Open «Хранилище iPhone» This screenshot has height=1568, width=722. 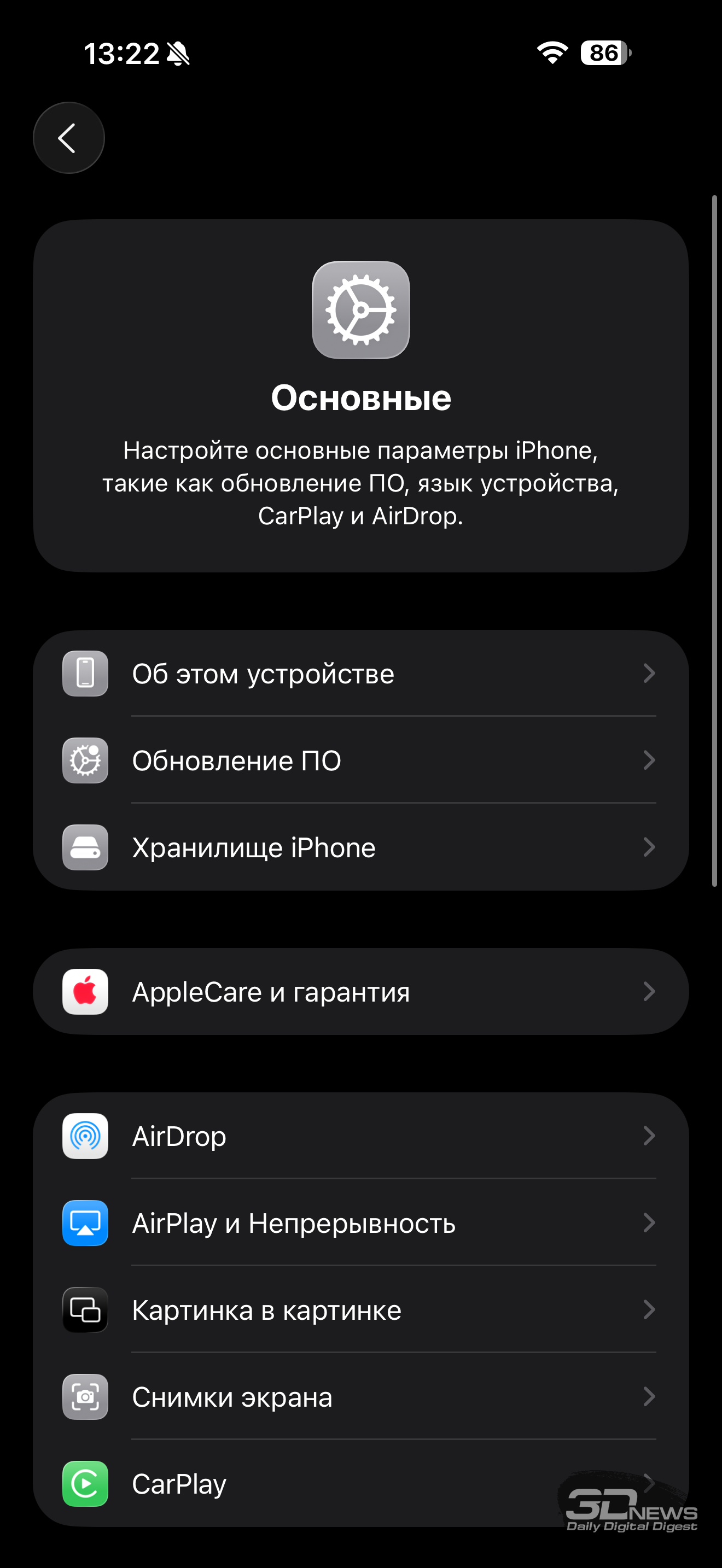360,847
